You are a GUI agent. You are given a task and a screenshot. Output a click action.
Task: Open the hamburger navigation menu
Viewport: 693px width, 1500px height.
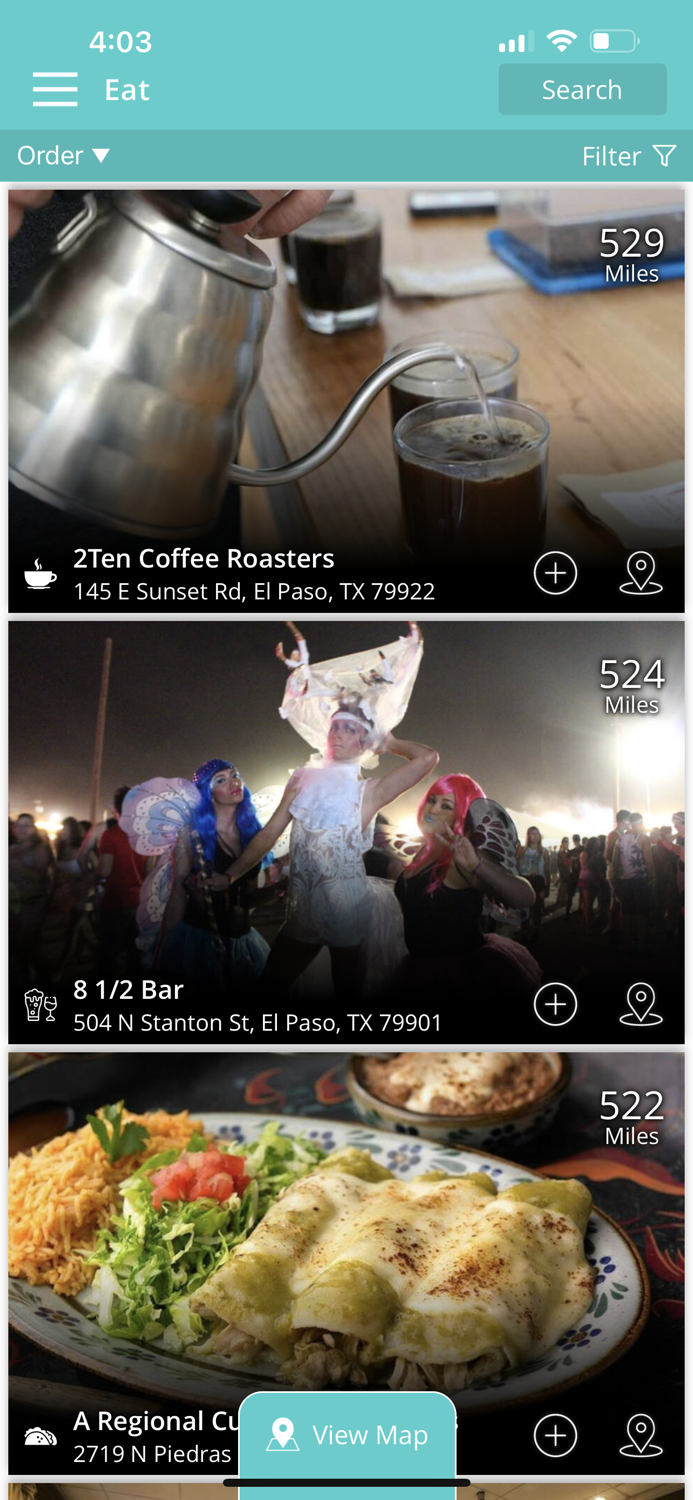(x=55, y=90)
